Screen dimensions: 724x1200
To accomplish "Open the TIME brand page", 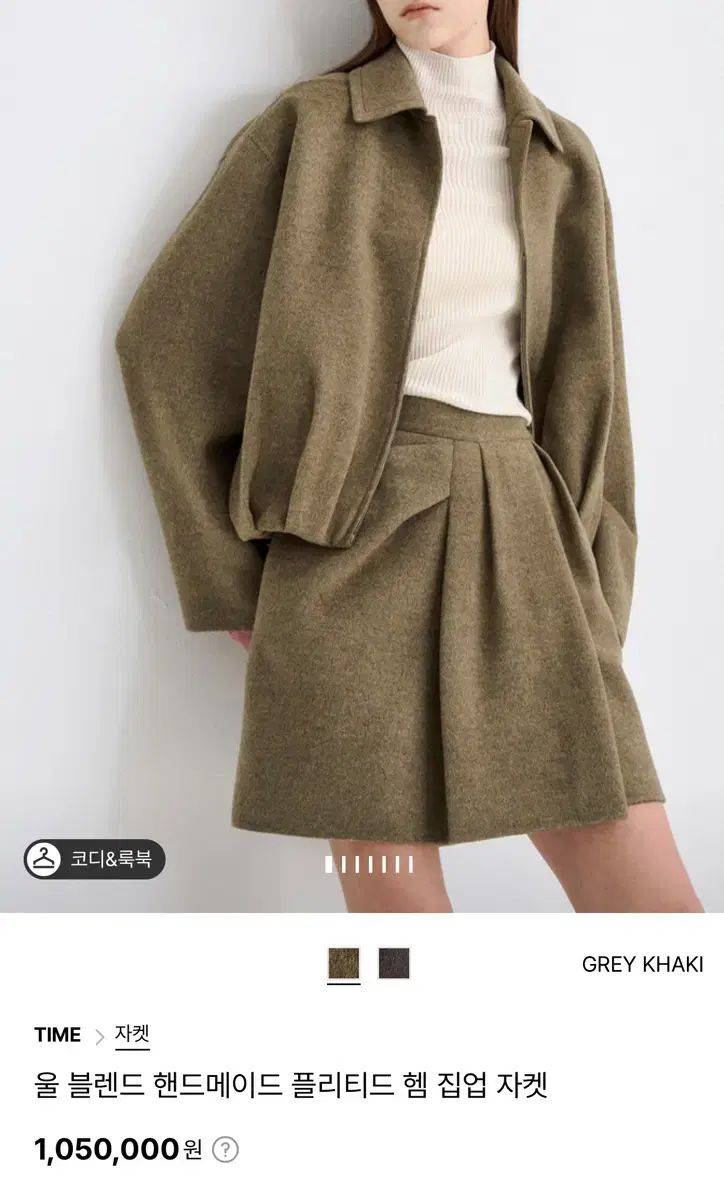I will tap(57, 1035).
